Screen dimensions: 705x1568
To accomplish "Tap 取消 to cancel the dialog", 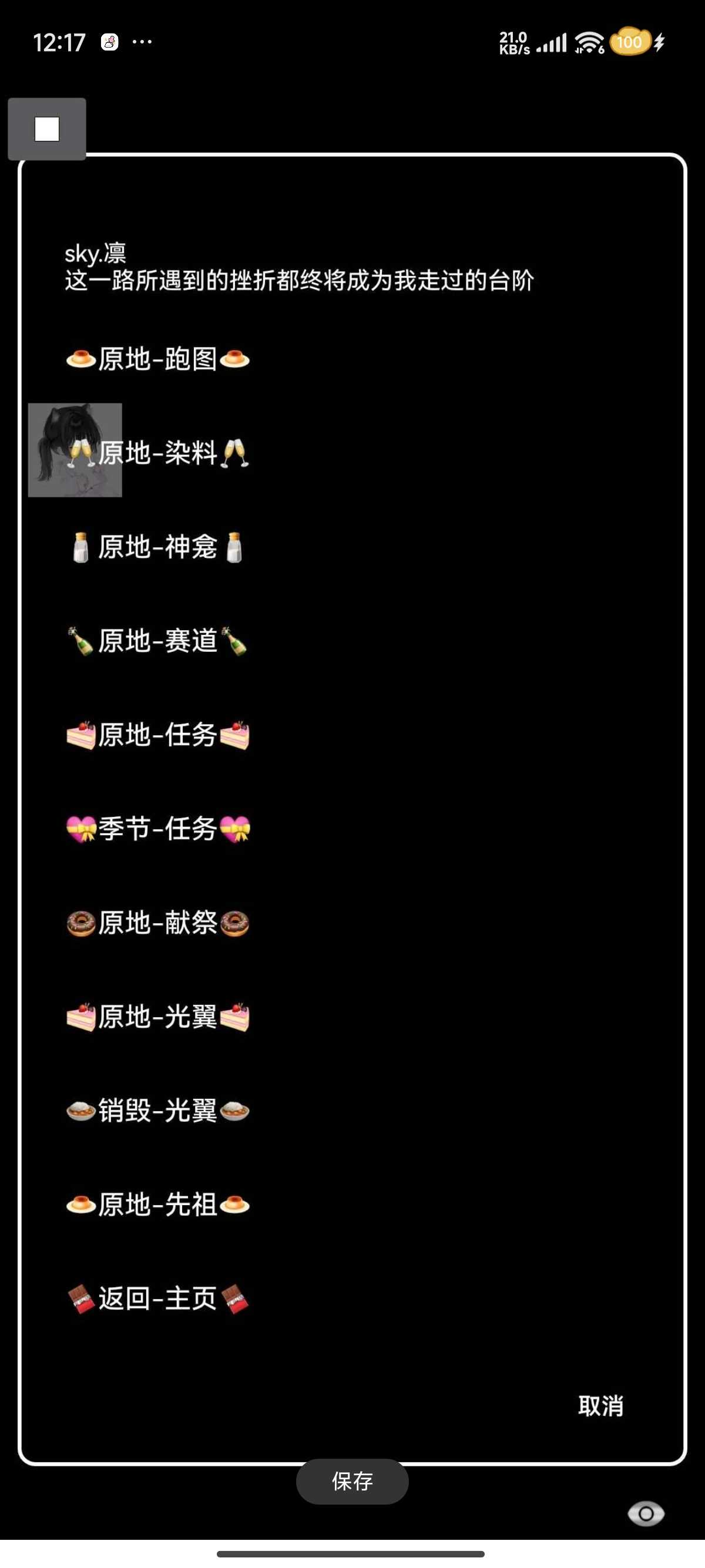I will click(600, 1406).
